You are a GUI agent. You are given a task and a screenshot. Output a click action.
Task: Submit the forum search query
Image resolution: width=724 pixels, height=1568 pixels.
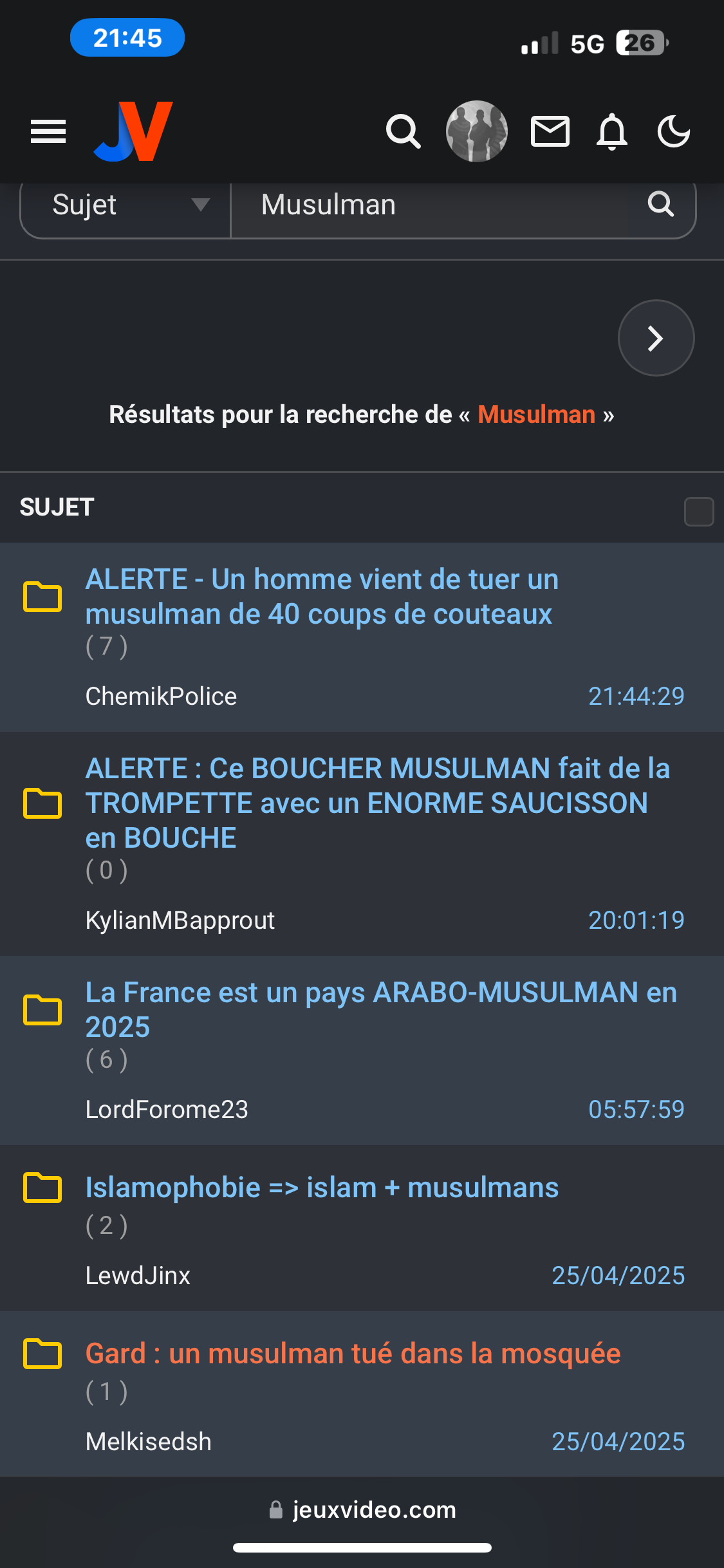click(x=661, y=205)
